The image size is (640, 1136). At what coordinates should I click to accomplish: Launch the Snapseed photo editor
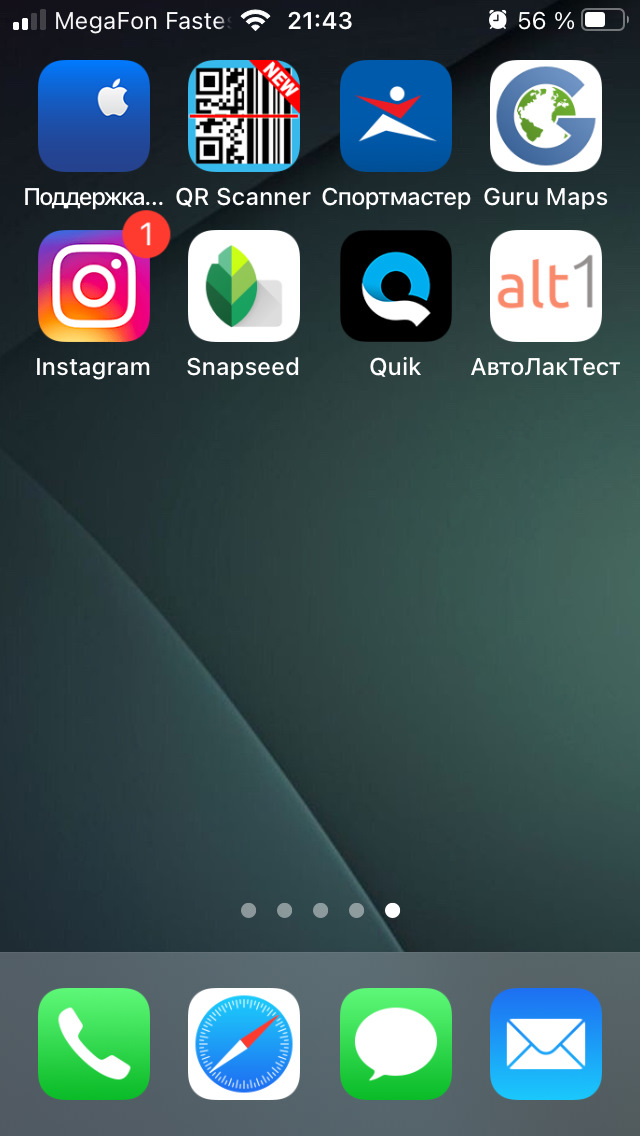[244, 286]
